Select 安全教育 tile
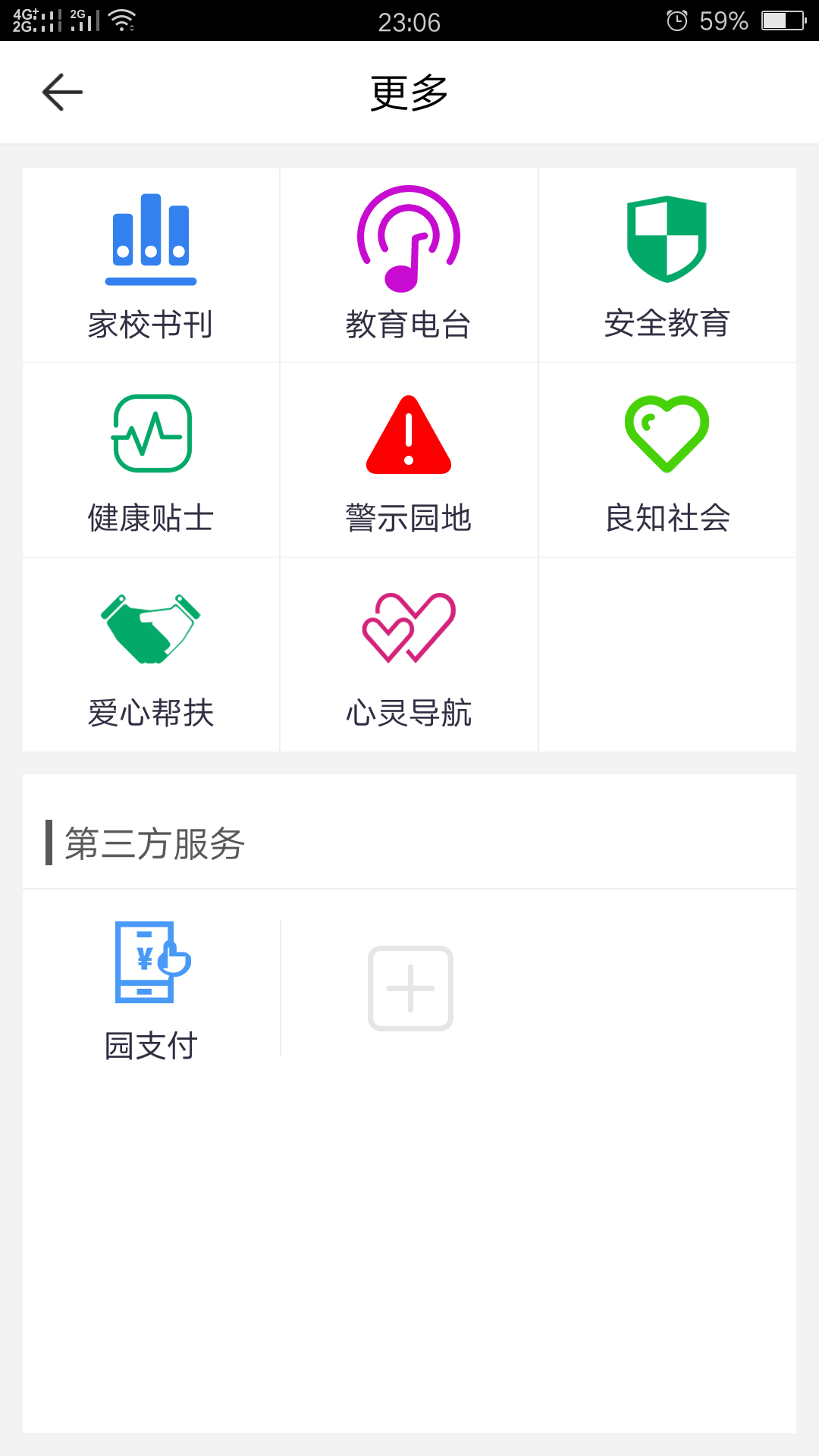The height and width of the screenshot is (1456, 819). click(667, 265)
